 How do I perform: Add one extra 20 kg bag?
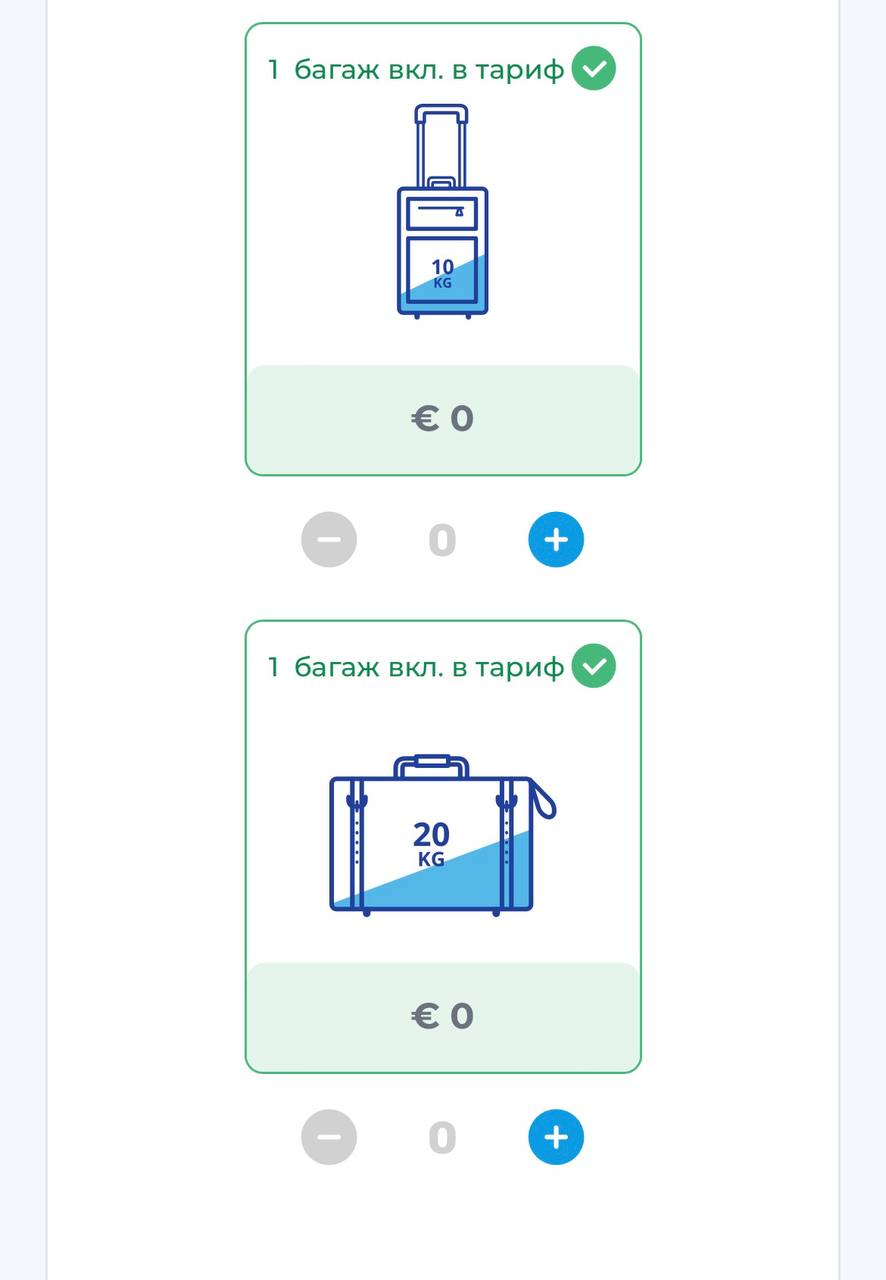(555, 1137)
